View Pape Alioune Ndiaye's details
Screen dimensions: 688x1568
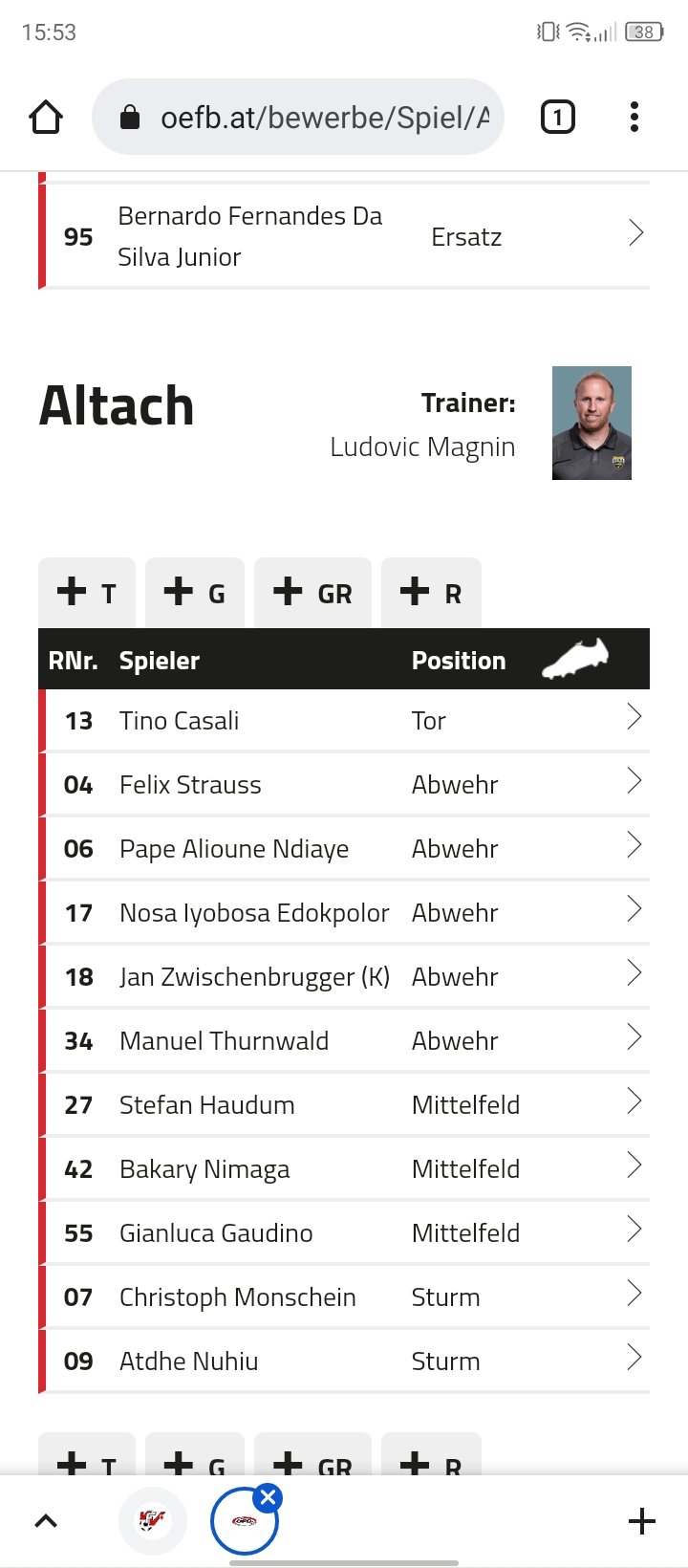[x=344, y=848]
